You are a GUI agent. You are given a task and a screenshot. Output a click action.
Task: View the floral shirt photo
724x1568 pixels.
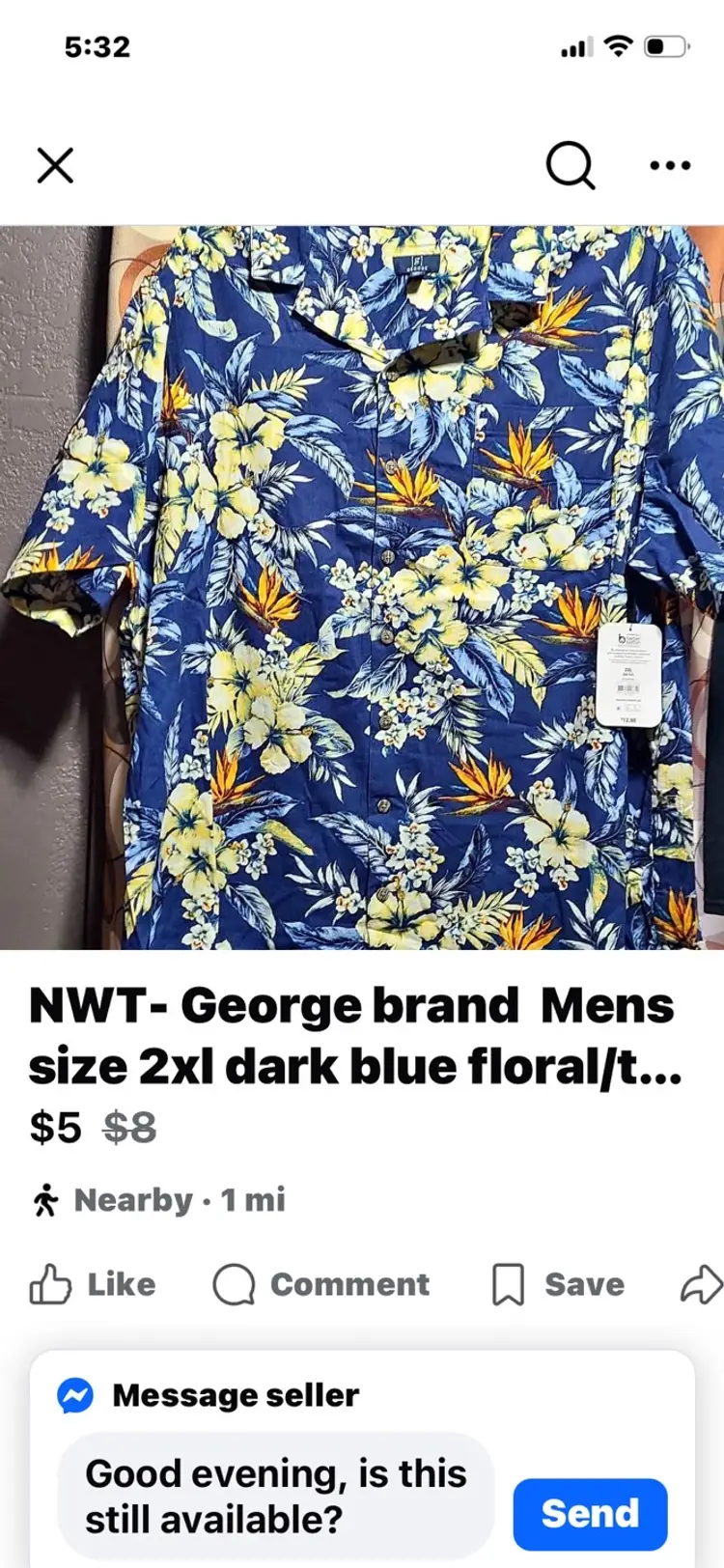coord(362,587)
